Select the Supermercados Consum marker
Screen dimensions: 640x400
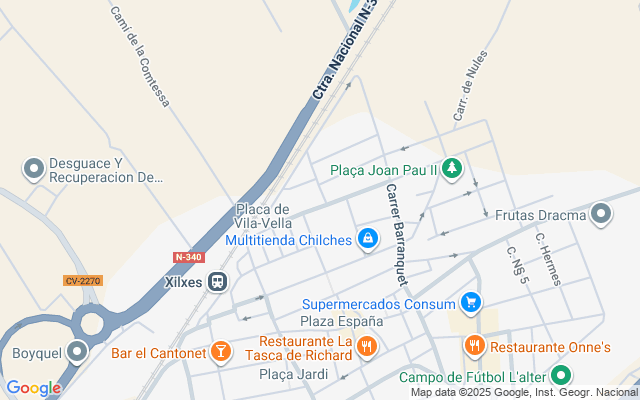[471, 303]
